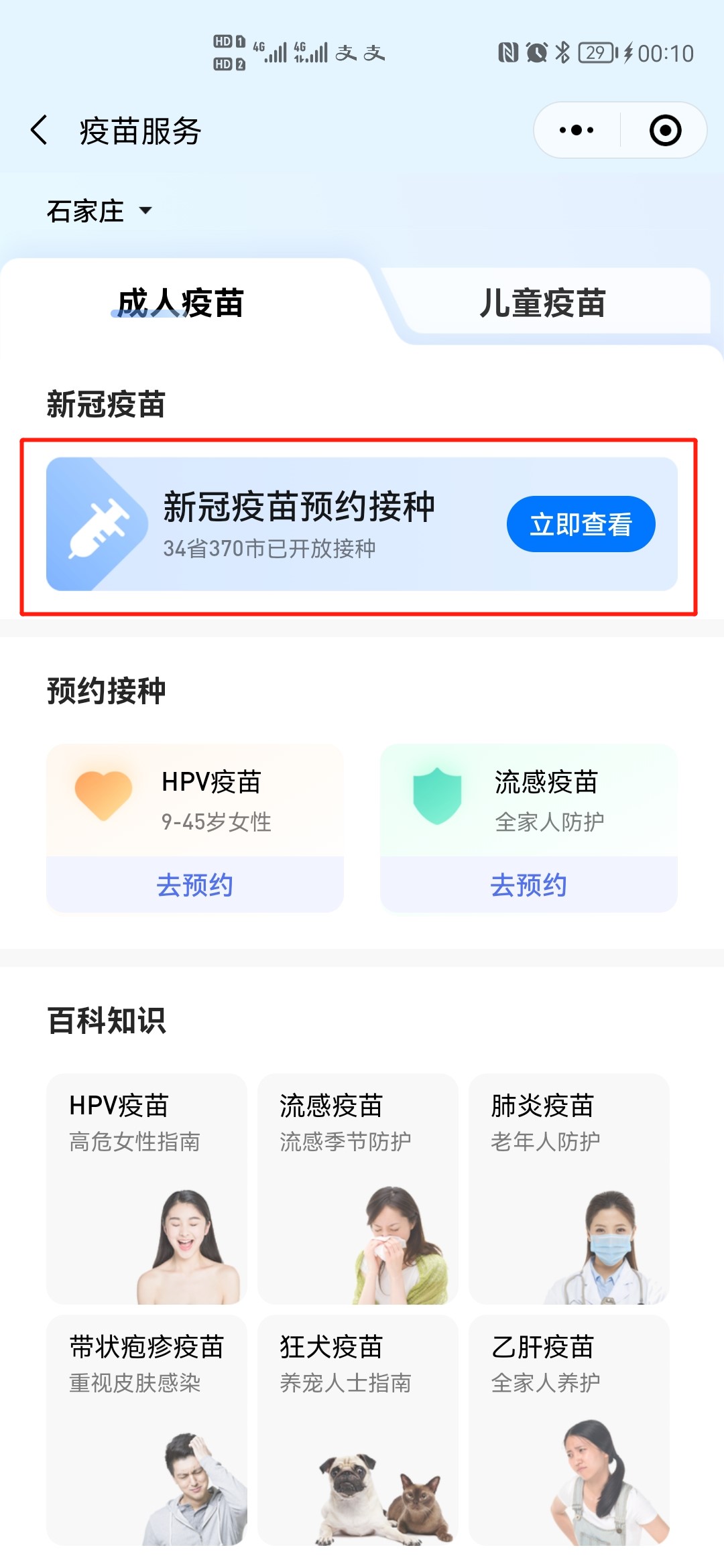Screen dimensions: 724x1568
Task: Open the 流感疫苗 流感季节防护 card
Action: point(357,1189)
